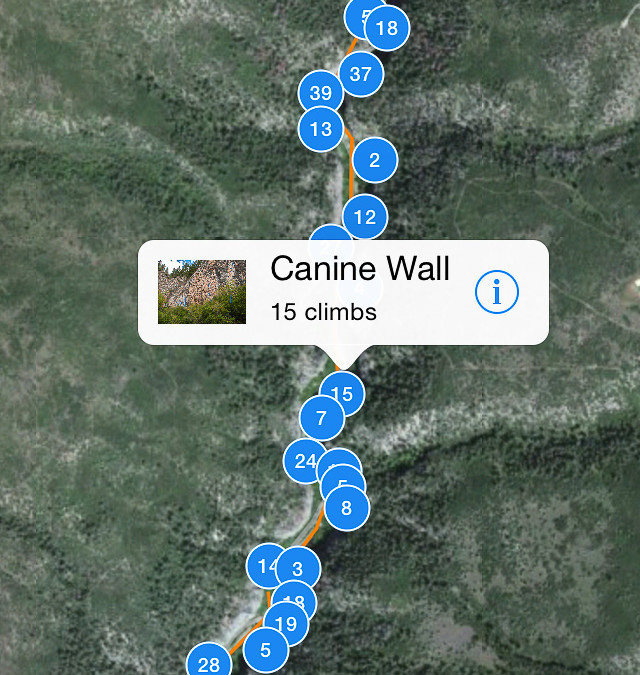The height and width of the screenshot is (675, 640).
Task: Open the pin marked 19
Action: (285, 626)
